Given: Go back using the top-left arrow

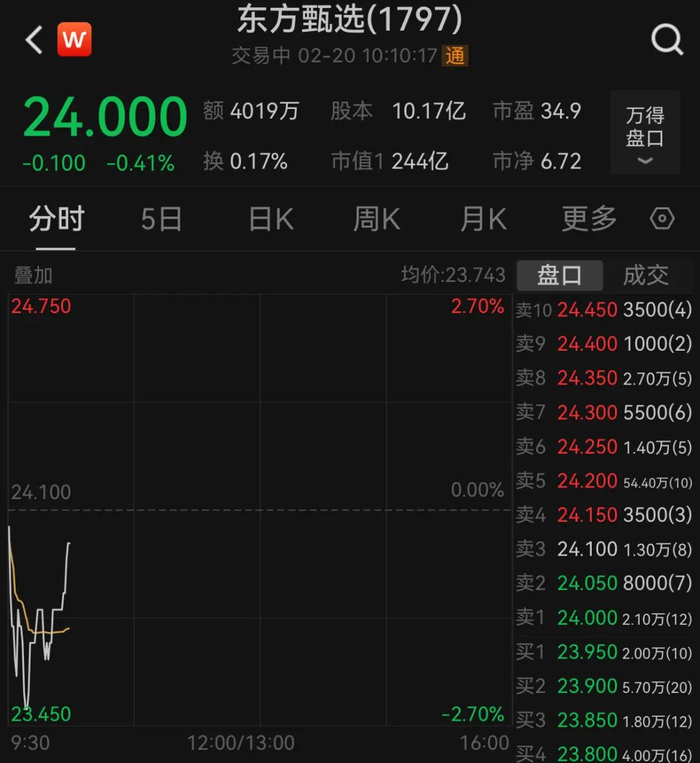Looking at the screenshot, I should coord(34,40).
